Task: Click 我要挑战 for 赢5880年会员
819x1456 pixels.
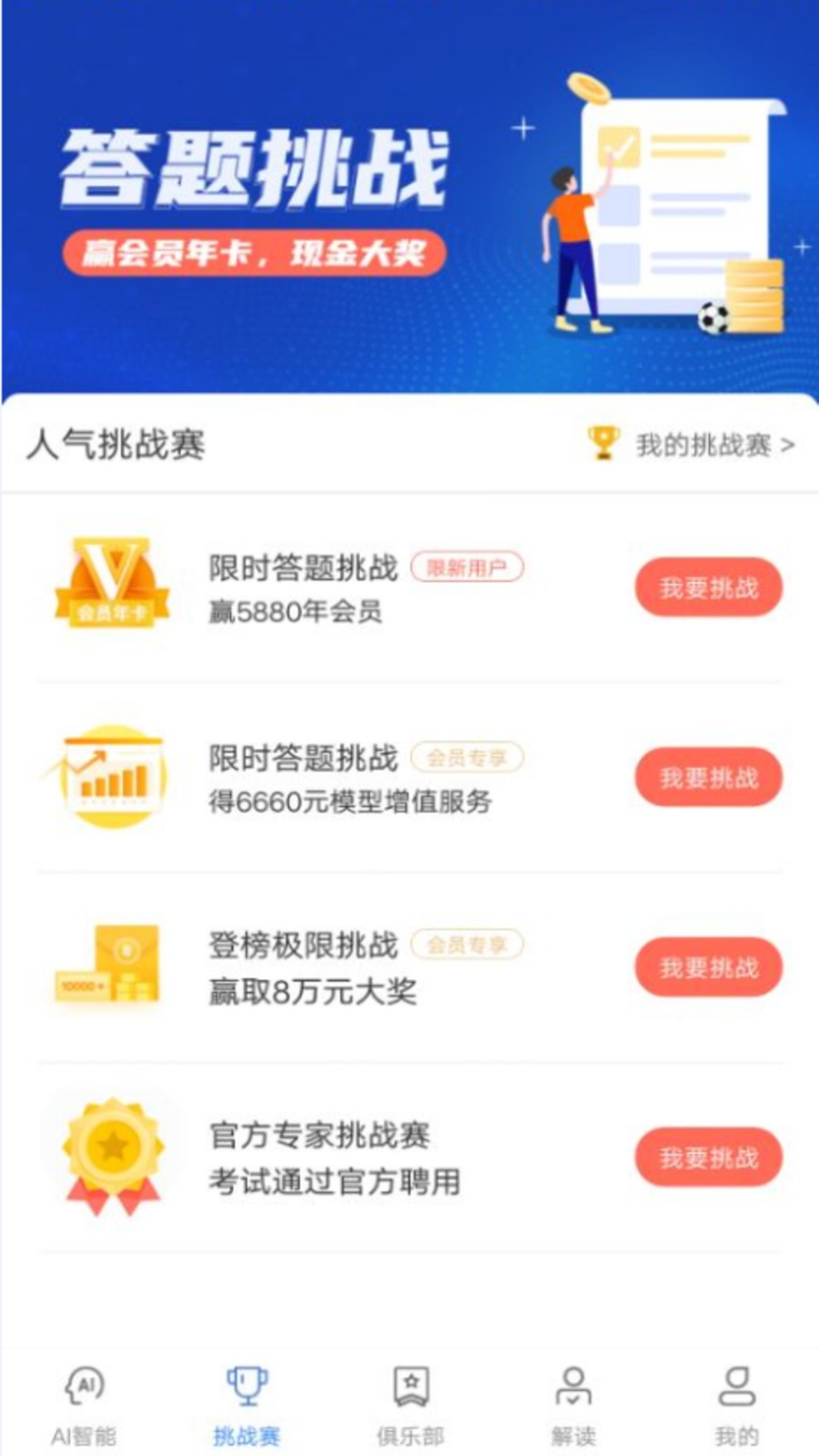Action: tap(709, 588)
